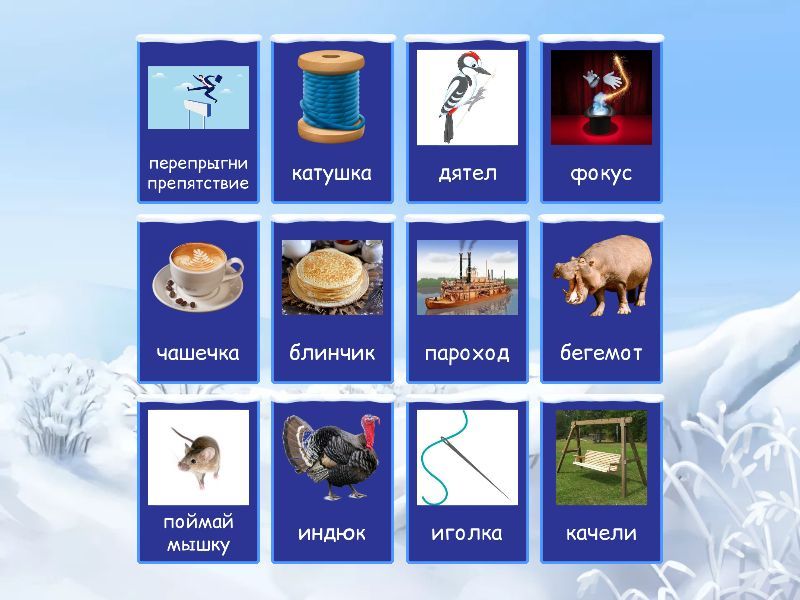
Task: Choose the "качели" swing card
Action: (x=601, y=480)
